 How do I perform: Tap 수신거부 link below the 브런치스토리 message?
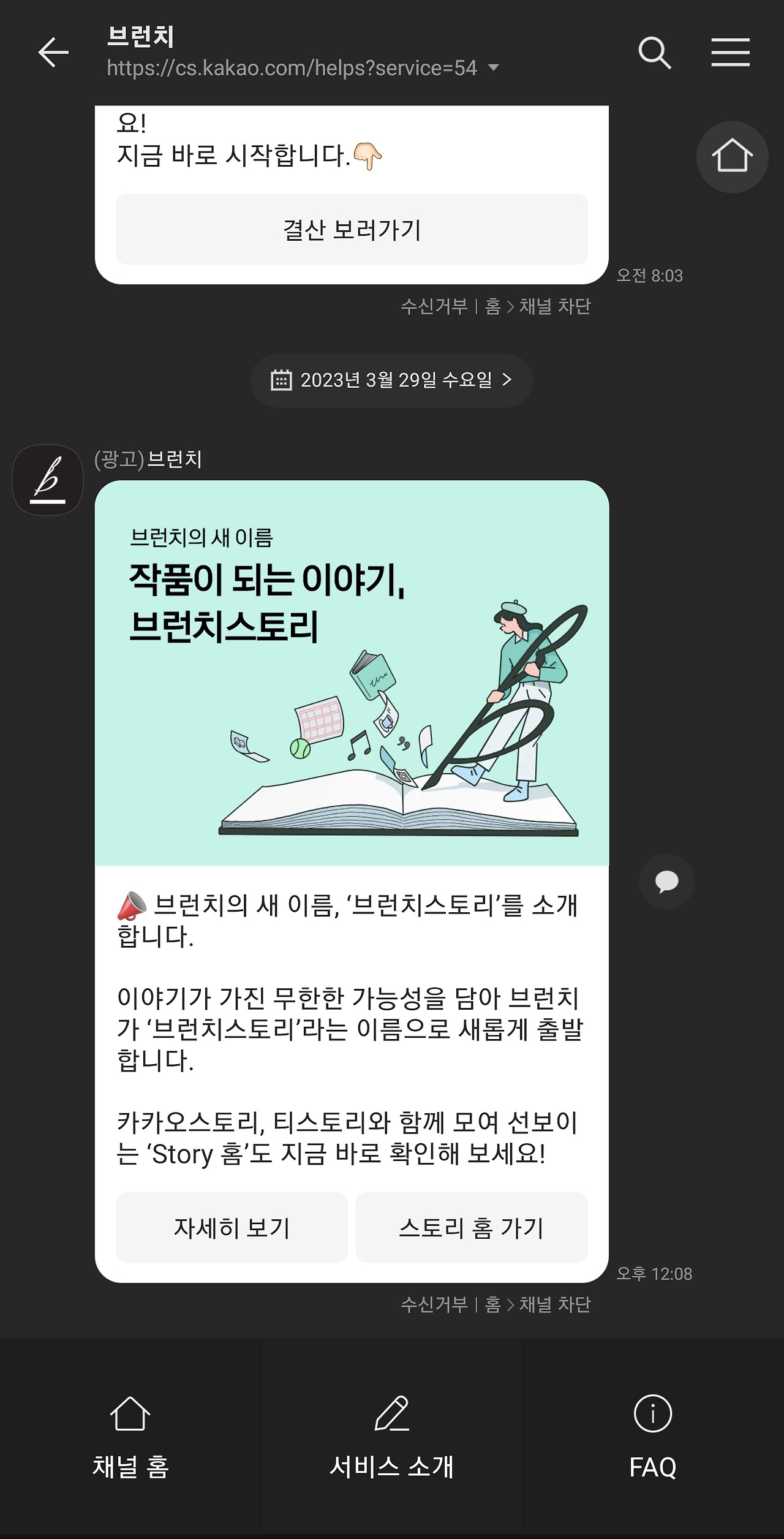coord(434,1304)
